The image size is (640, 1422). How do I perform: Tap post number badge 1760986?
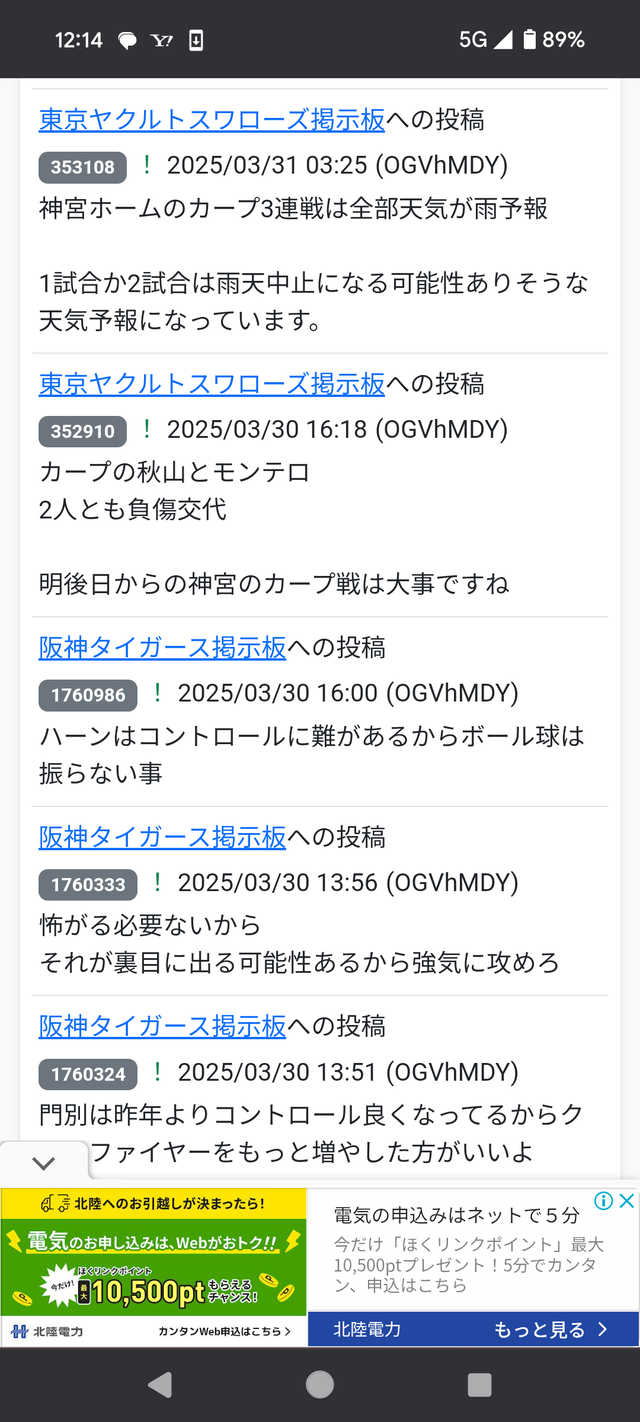(88, 695)
